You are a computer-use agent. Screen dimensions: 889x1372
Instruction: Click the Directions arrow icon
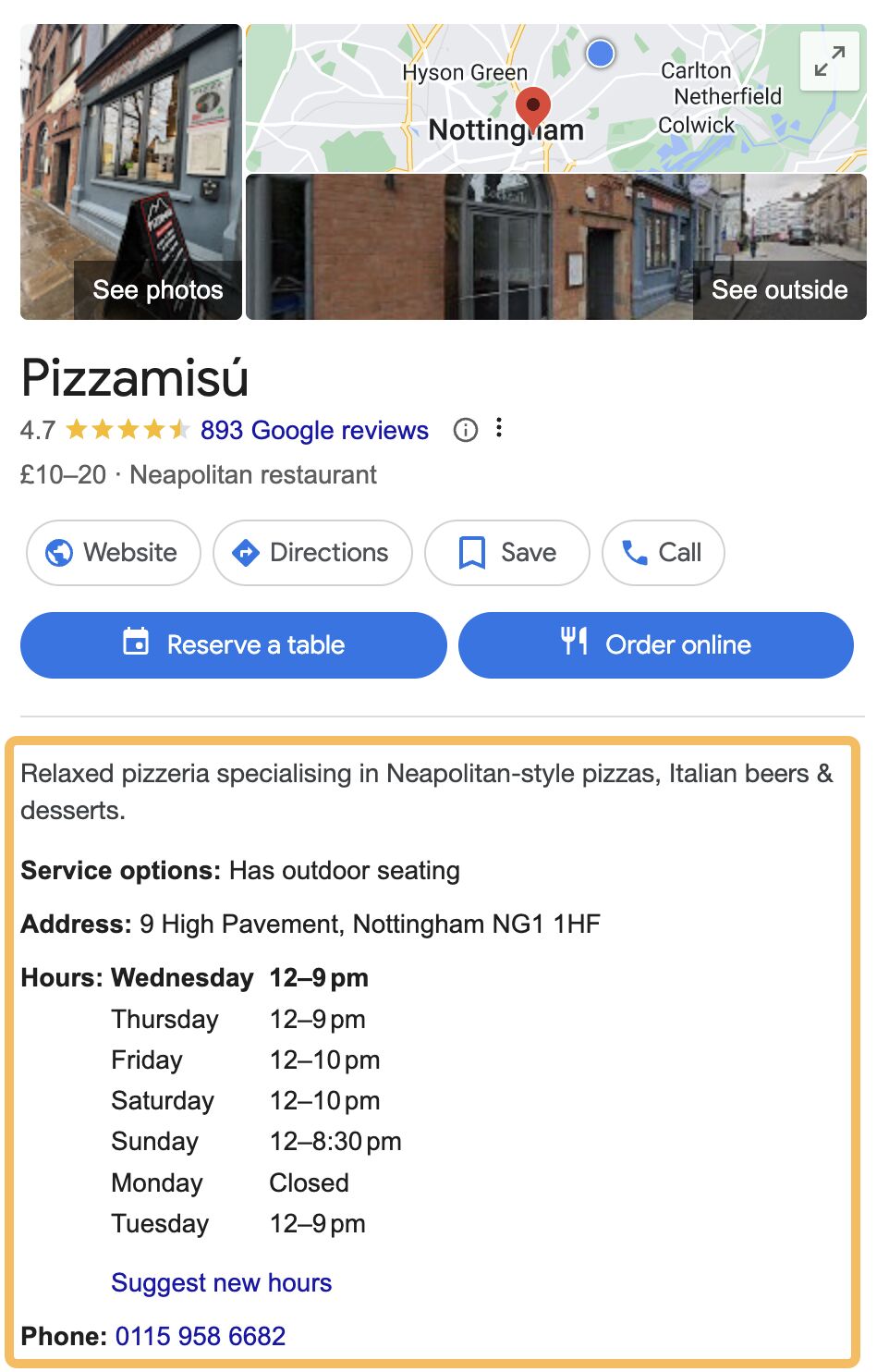point(244,553)
